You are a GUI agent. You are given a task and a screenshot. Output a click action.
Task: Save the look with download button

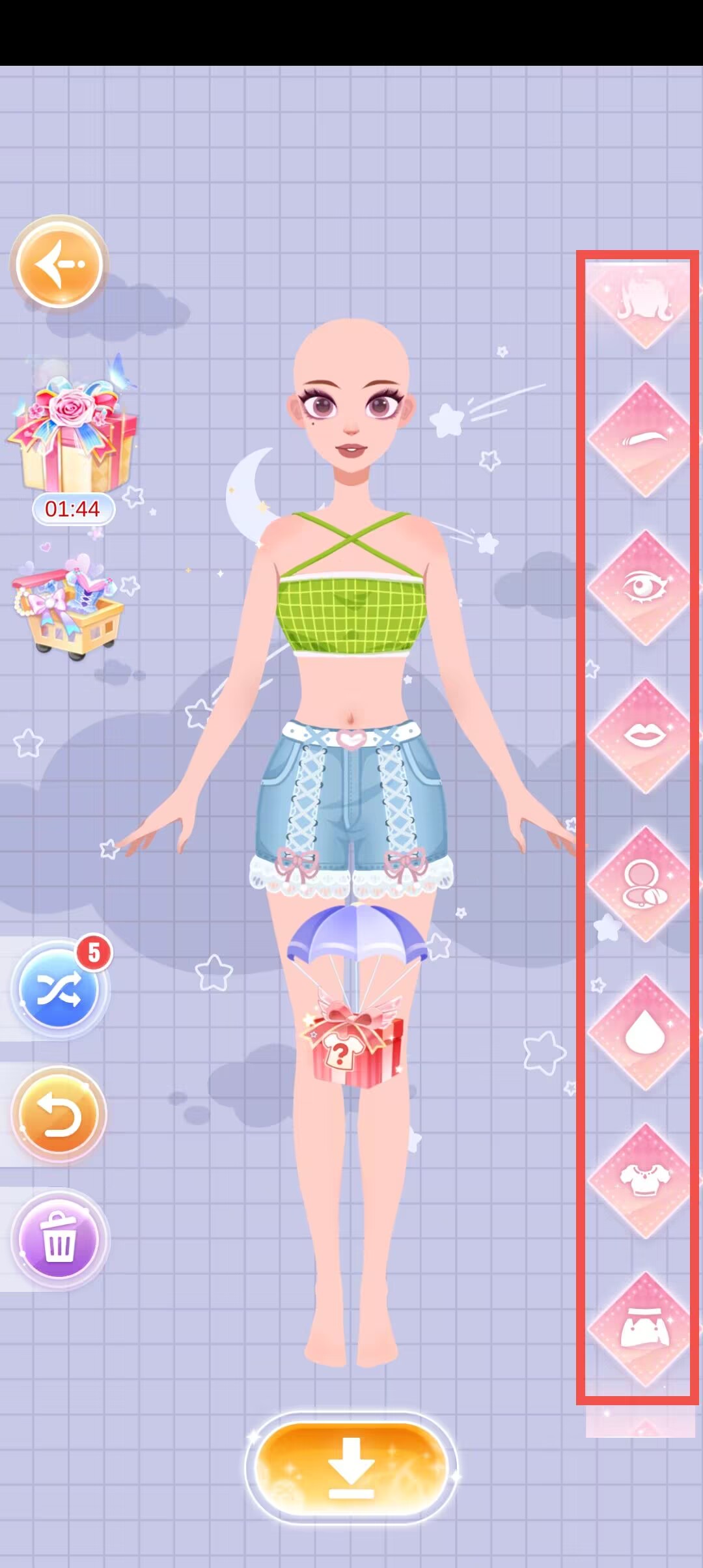[351, 1468]
